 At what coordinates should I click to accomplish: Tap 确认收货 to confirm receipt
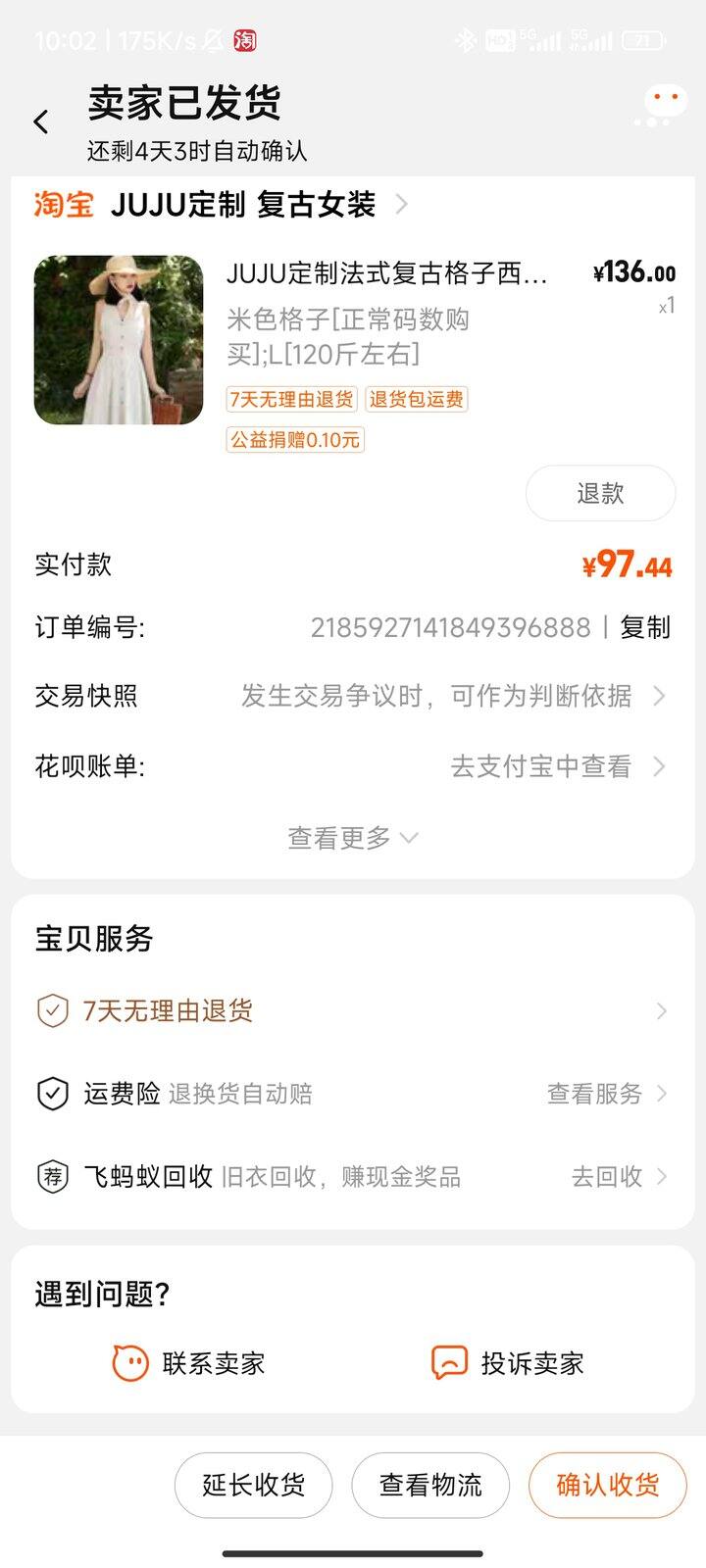607,1485
